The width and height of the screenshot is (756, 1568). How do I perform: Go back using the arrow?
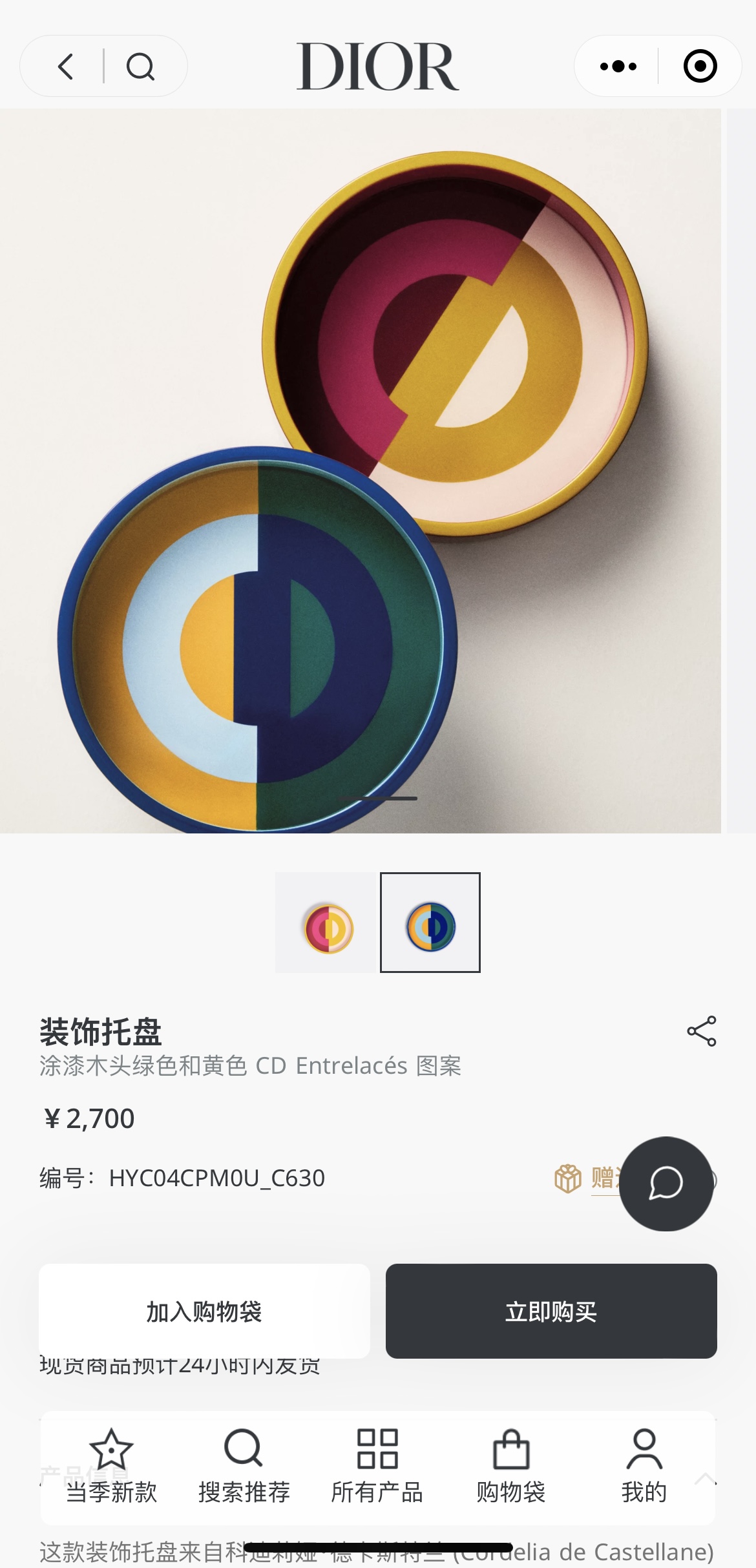point(66,67)
